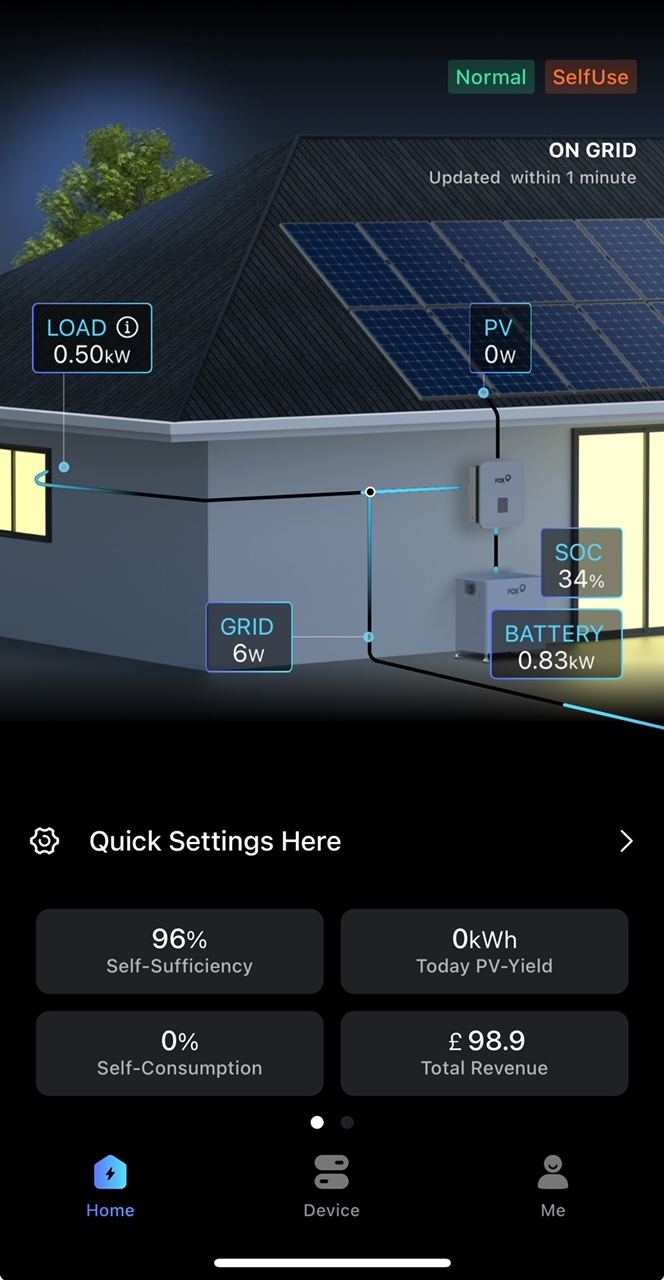Open the Self-Sufficiency card
Image resolution: width=664 pixels, height=1280 pixels.
coord(180,951)
